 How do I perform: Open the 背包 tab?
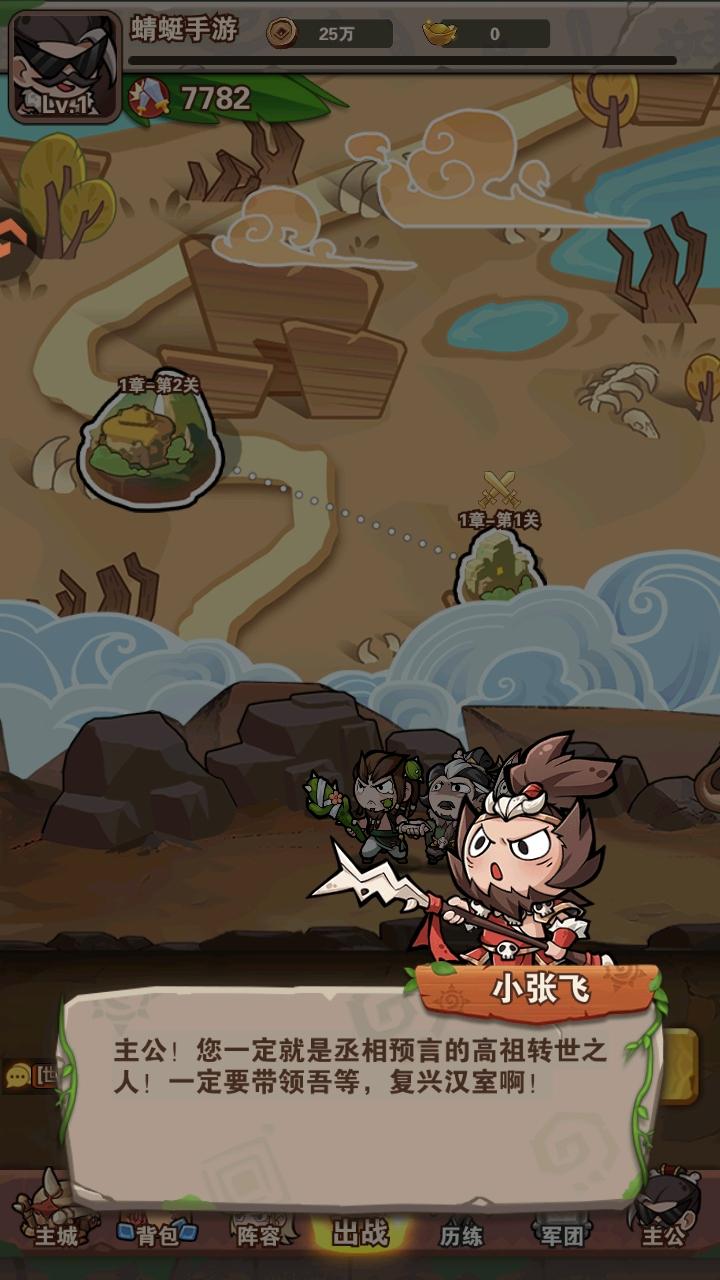tap(157, 1232)
